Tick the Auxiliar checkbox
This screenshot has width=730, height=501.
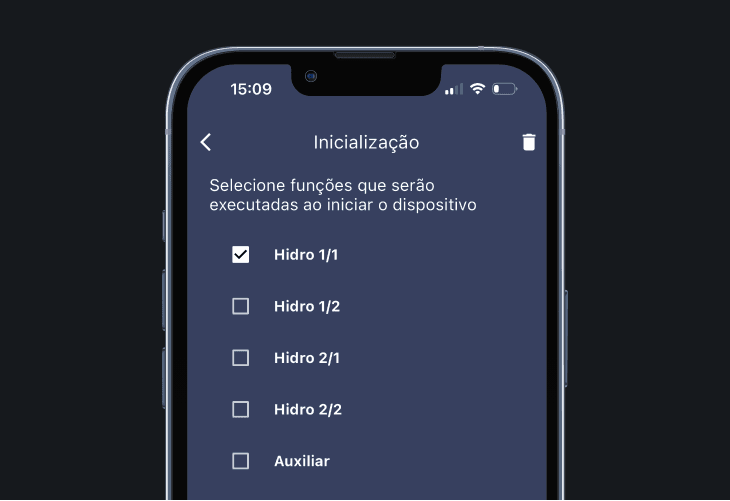point(241,461)
